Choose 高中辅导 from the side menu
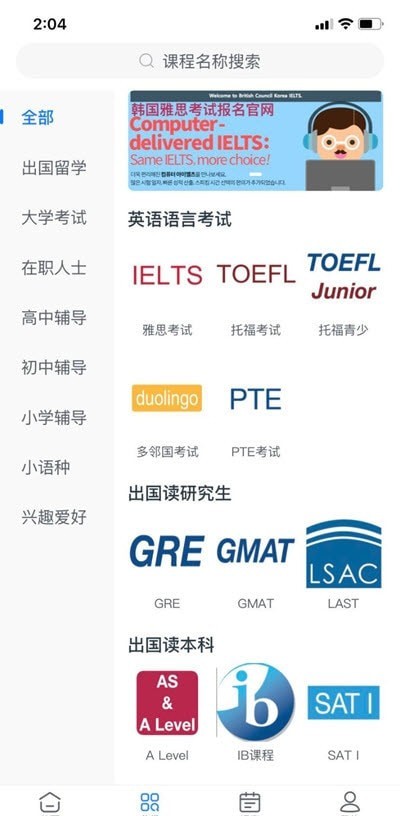 click(x=54, y=317)
